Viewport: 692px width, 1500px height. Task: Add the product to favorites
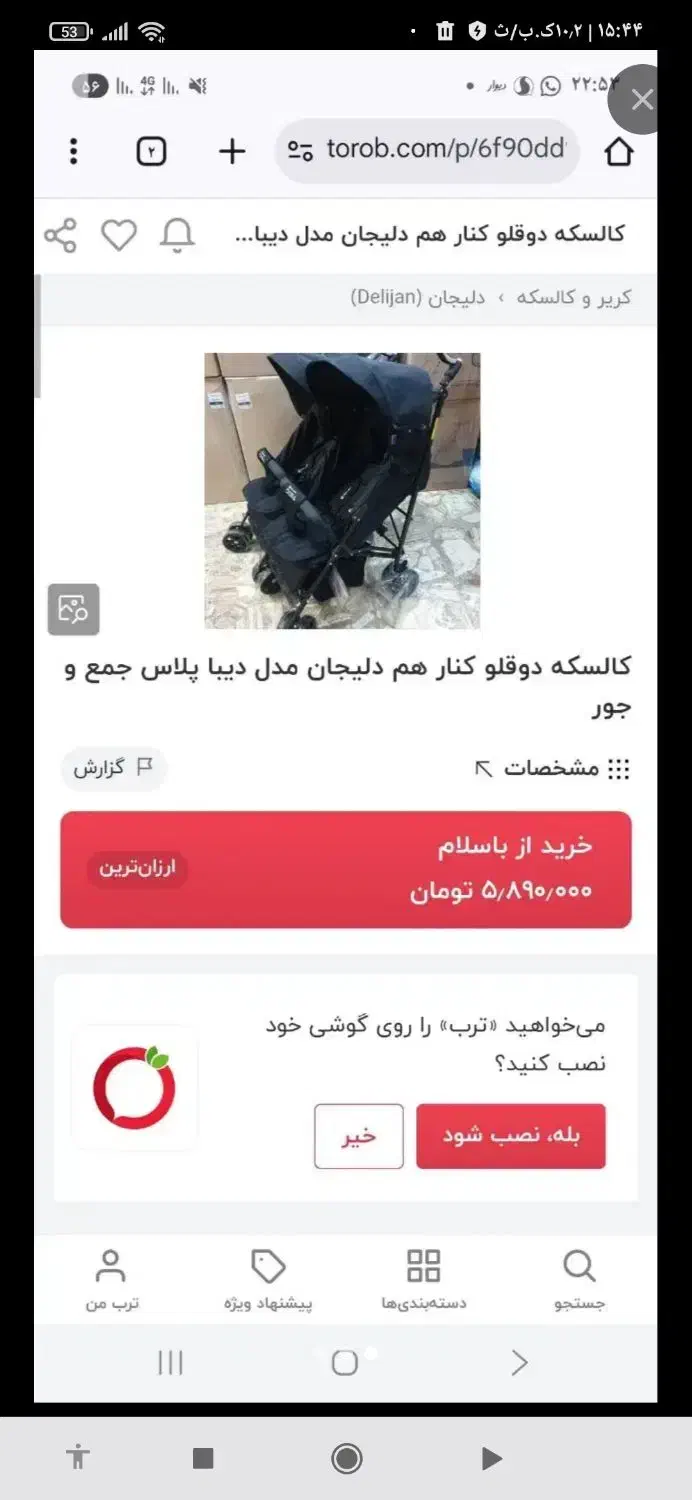pyautogui.click(x=119, y=236)
